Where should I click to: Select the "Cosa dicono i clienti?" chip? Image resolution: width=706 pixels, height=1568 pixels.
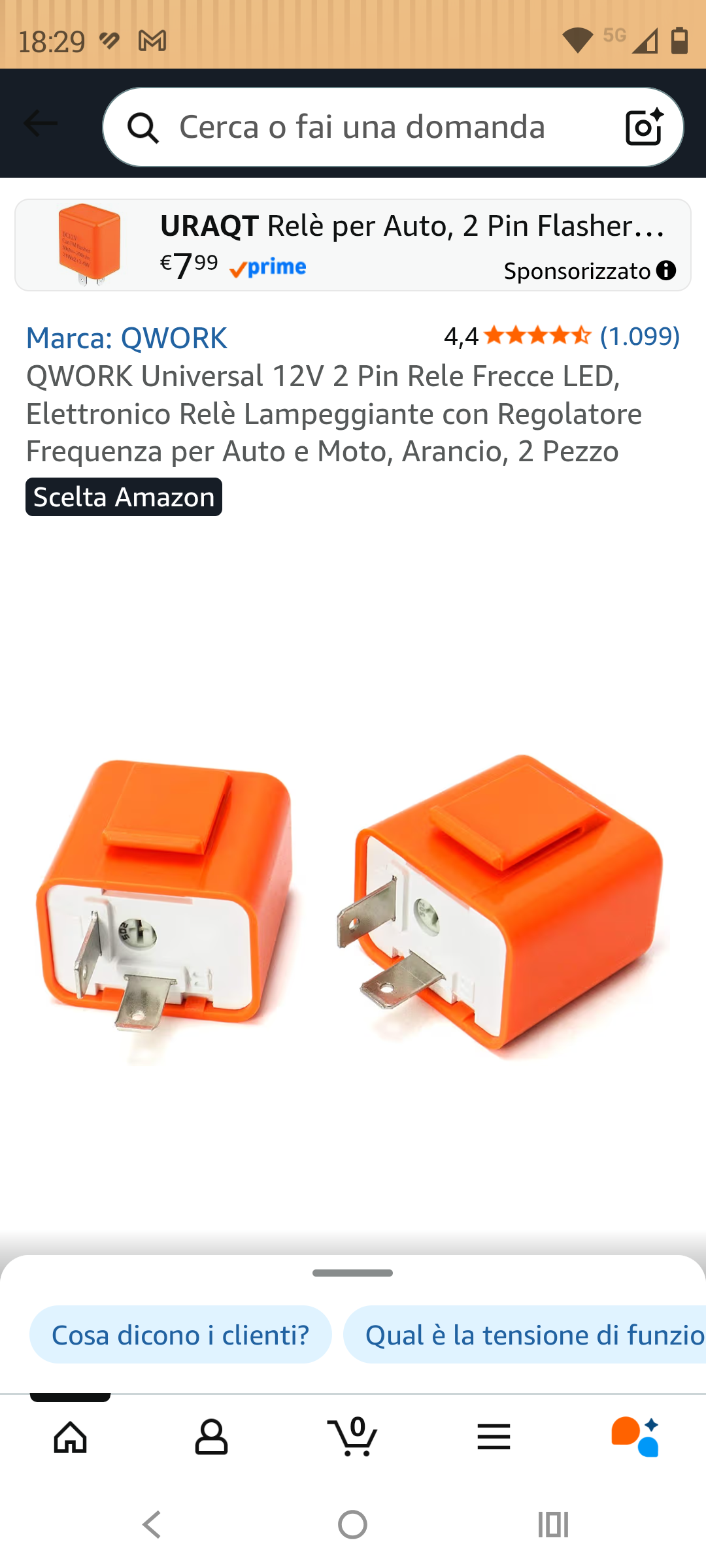tap(180, 1335)
